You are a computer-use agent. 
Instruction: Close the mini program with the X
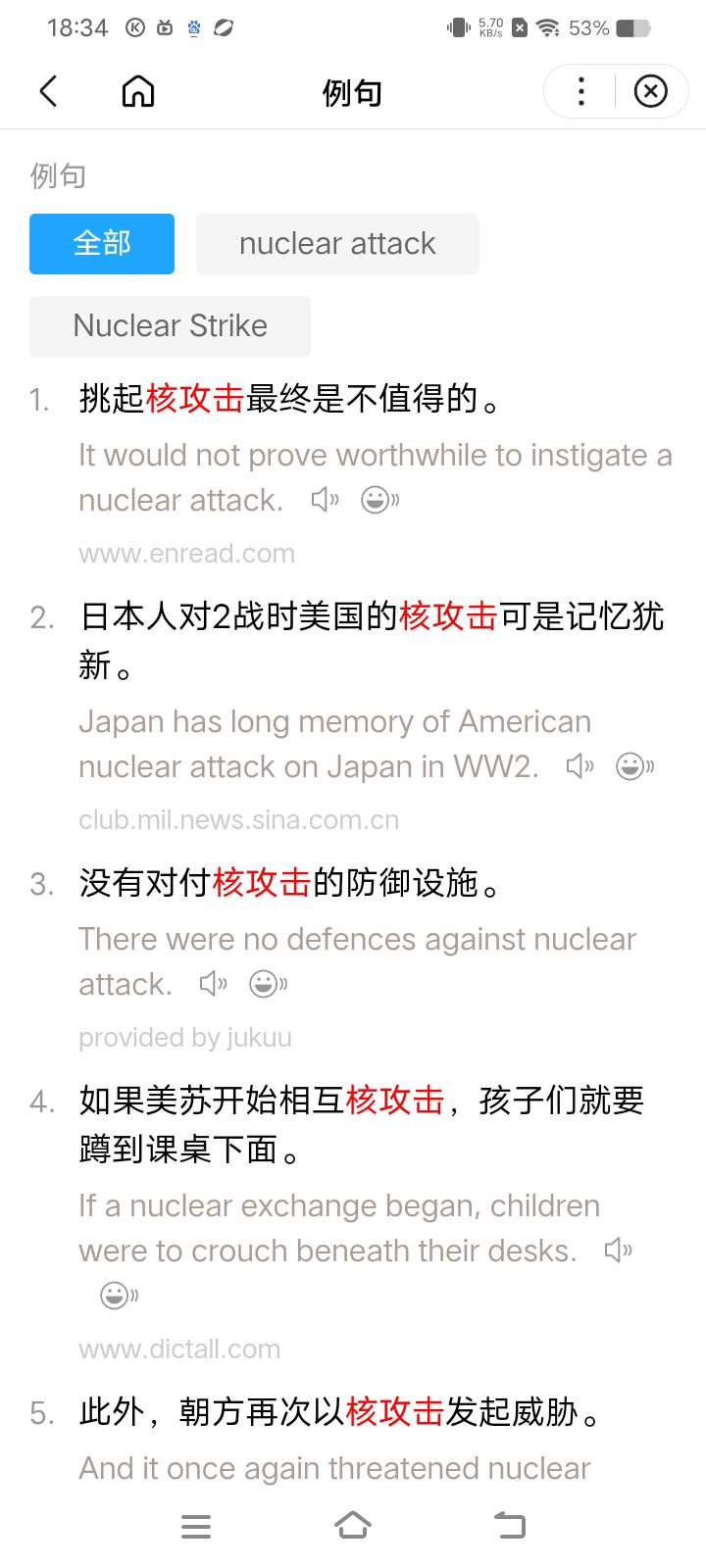[650, 91]
